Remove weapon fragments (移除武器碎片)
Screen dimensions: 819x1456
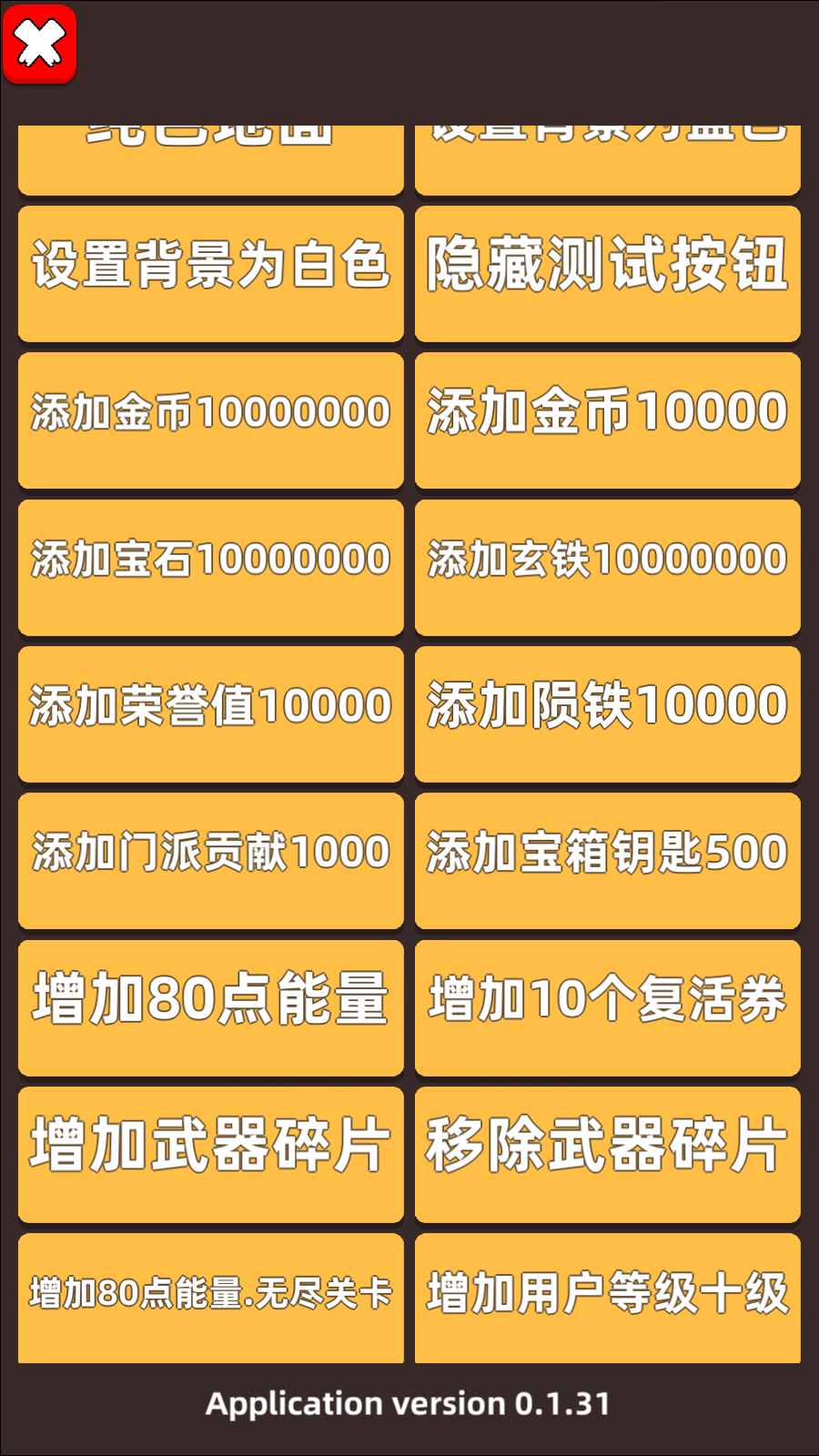(x=608, y=1154)
